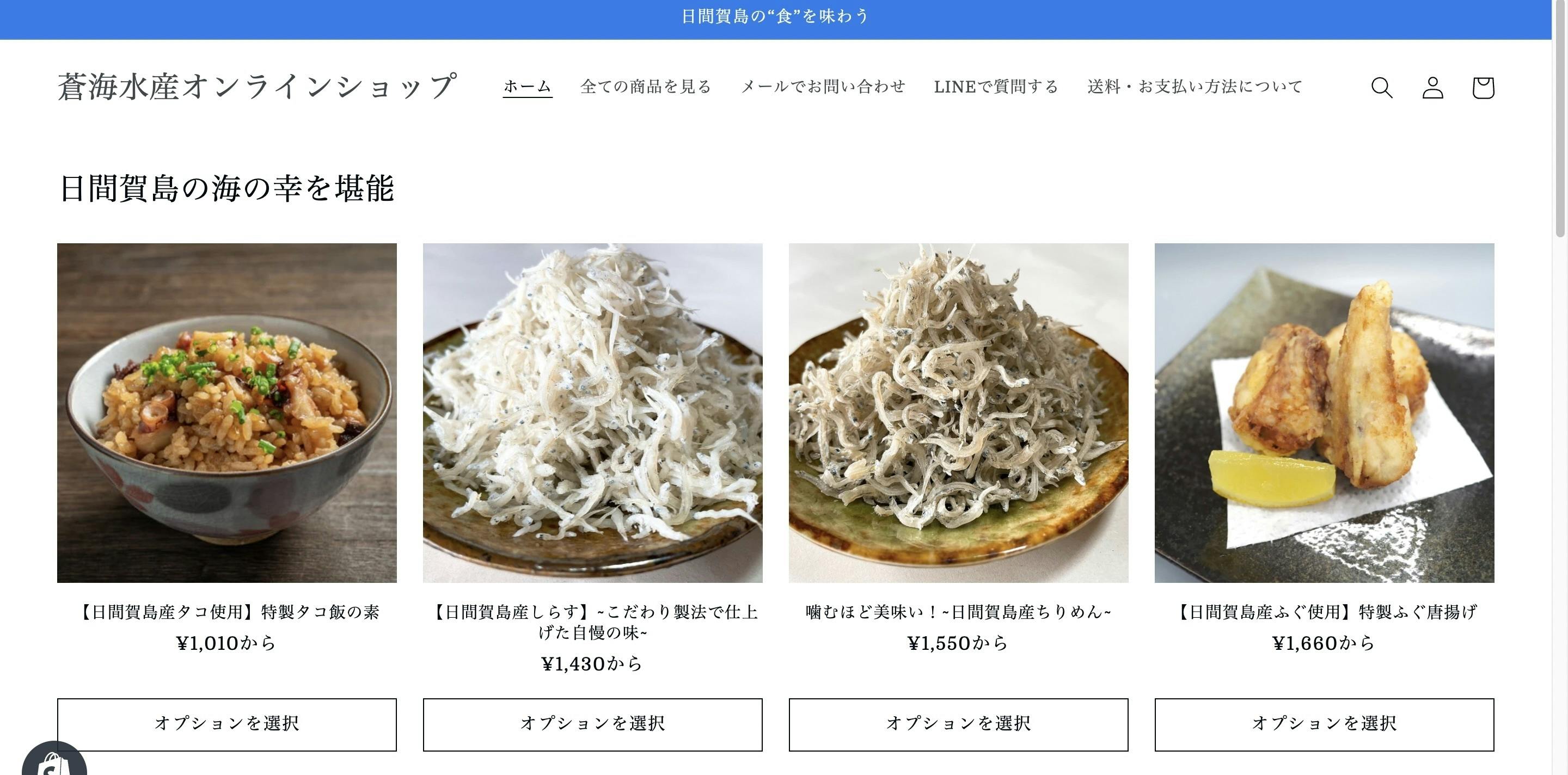Open the 特製ふぐ唐揚げ product image
Screen dimensions: 1568x775
[1324, 413]
